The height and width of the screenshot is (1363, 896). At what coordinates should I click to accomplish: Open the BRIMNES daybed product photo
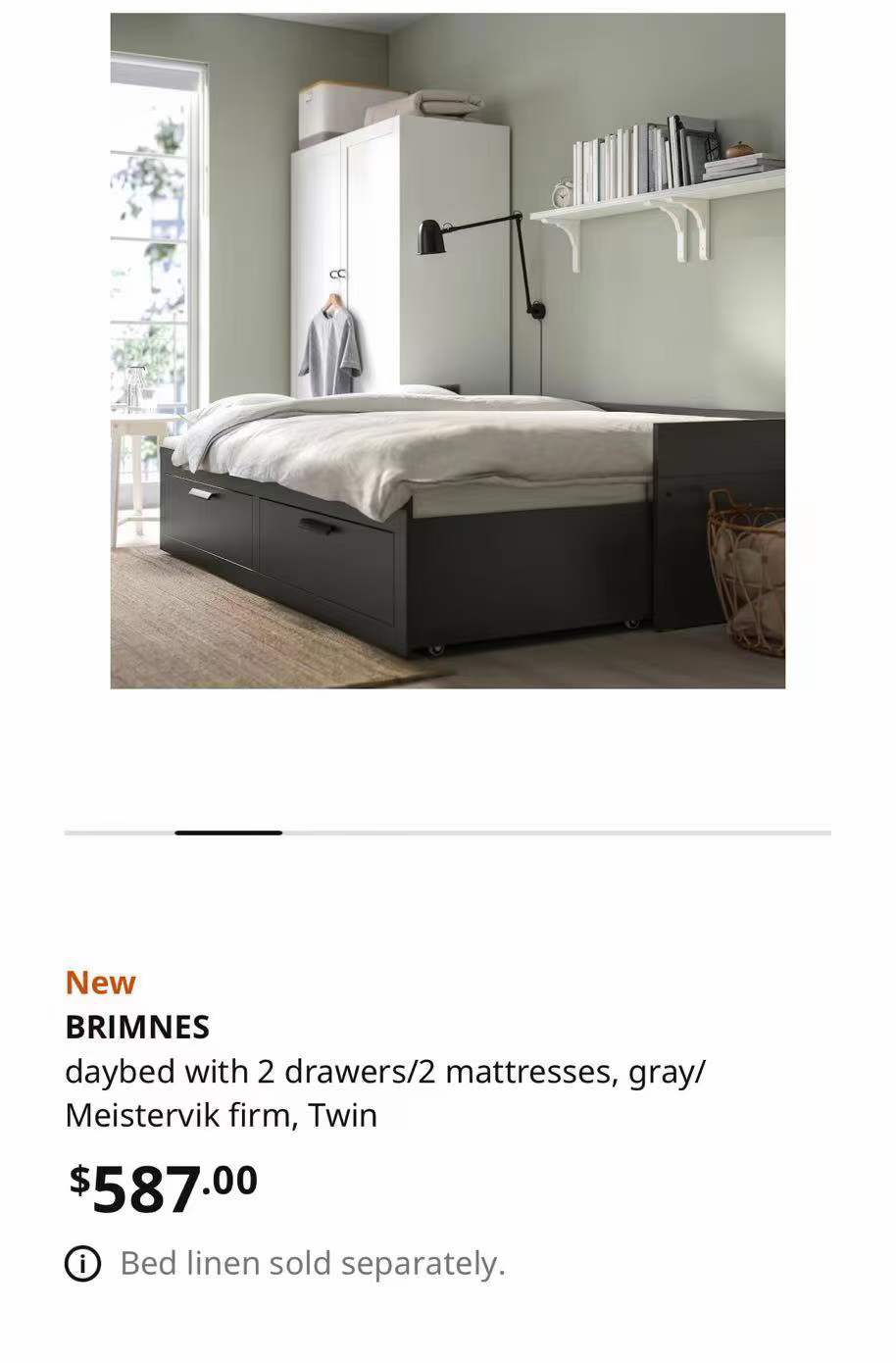tap(447, 351)
